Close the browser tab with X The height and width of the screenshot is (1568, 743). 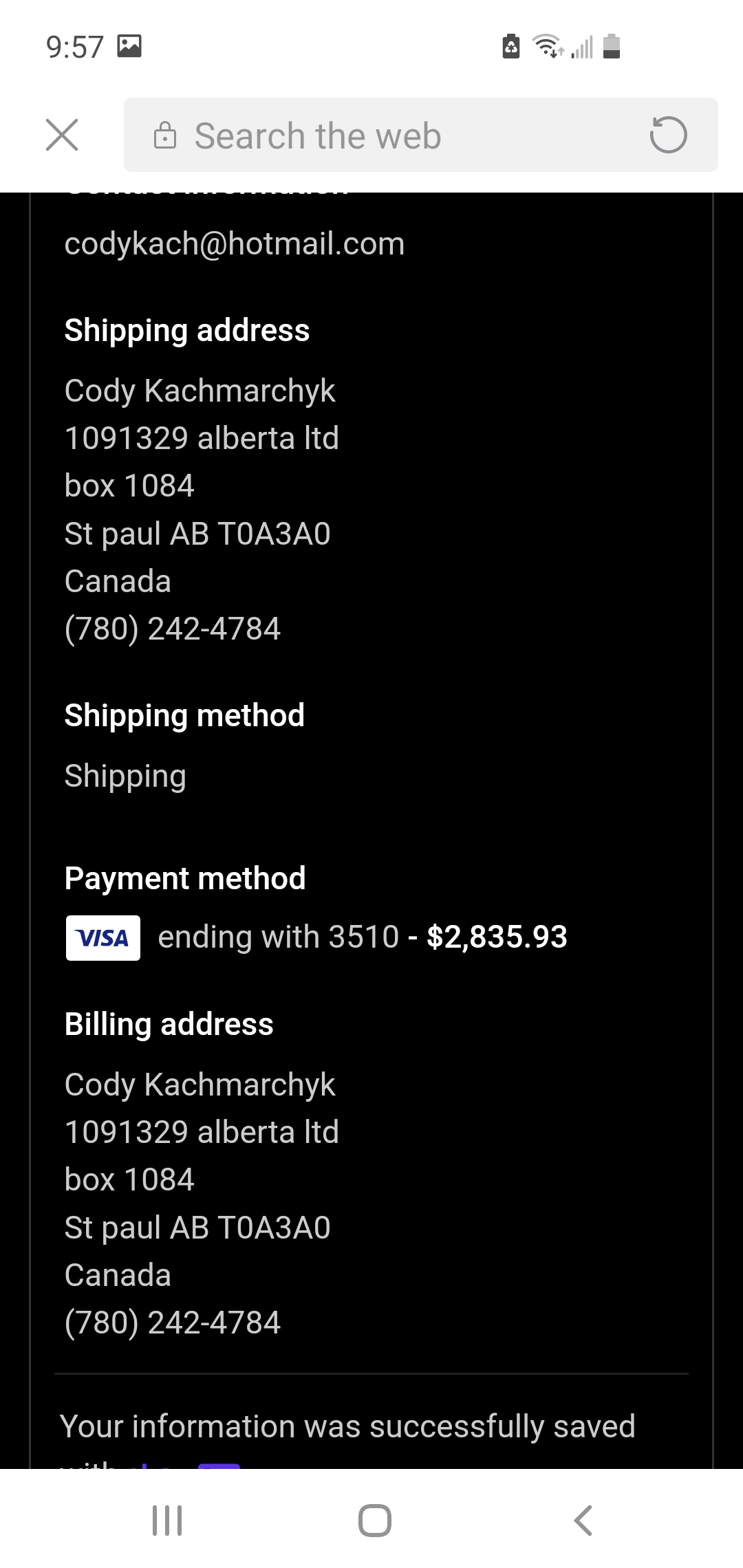click(x=62, y=135)
